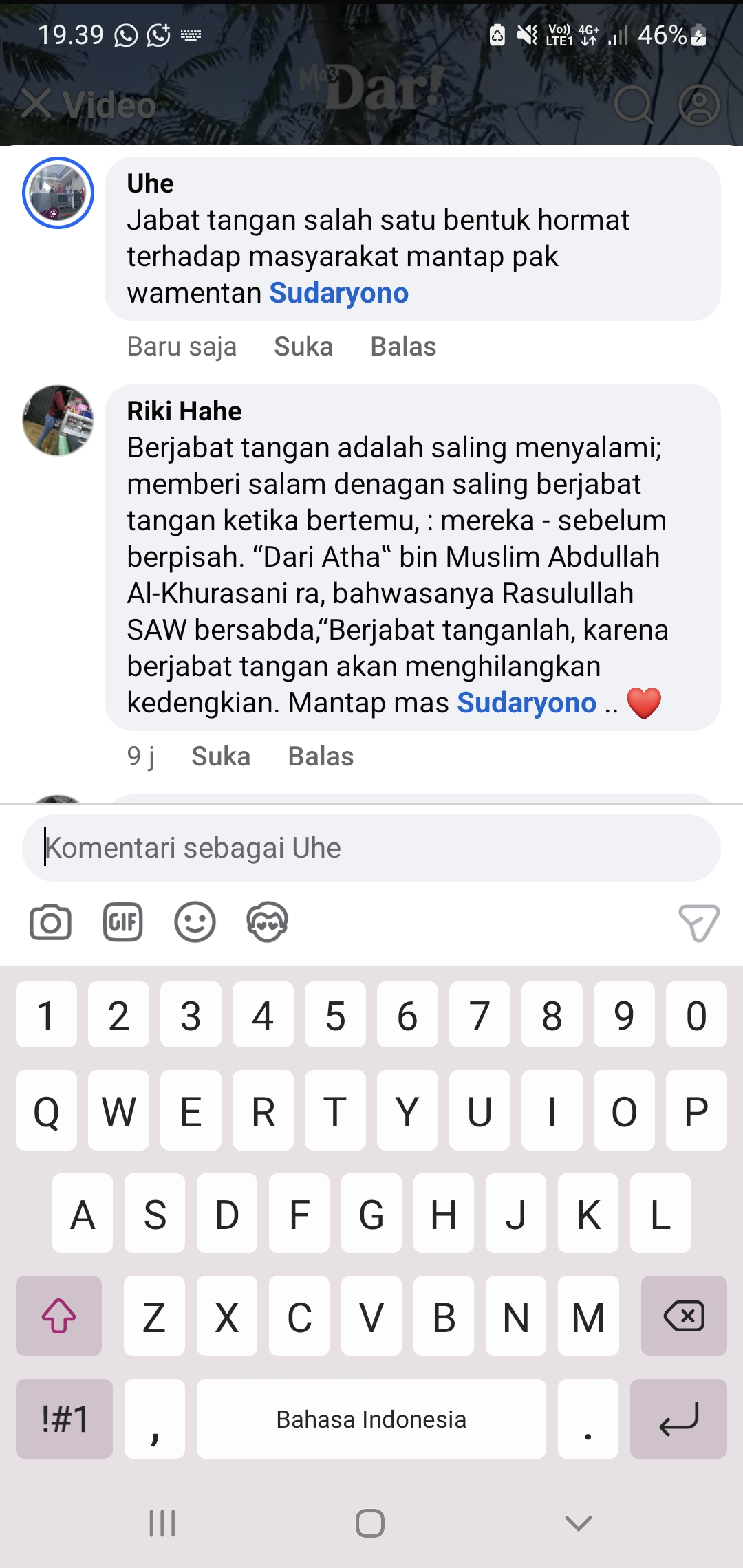The image size is (743, 1568).
Task: Like Uhe's comment with Suka
Action: click(303, 347)
